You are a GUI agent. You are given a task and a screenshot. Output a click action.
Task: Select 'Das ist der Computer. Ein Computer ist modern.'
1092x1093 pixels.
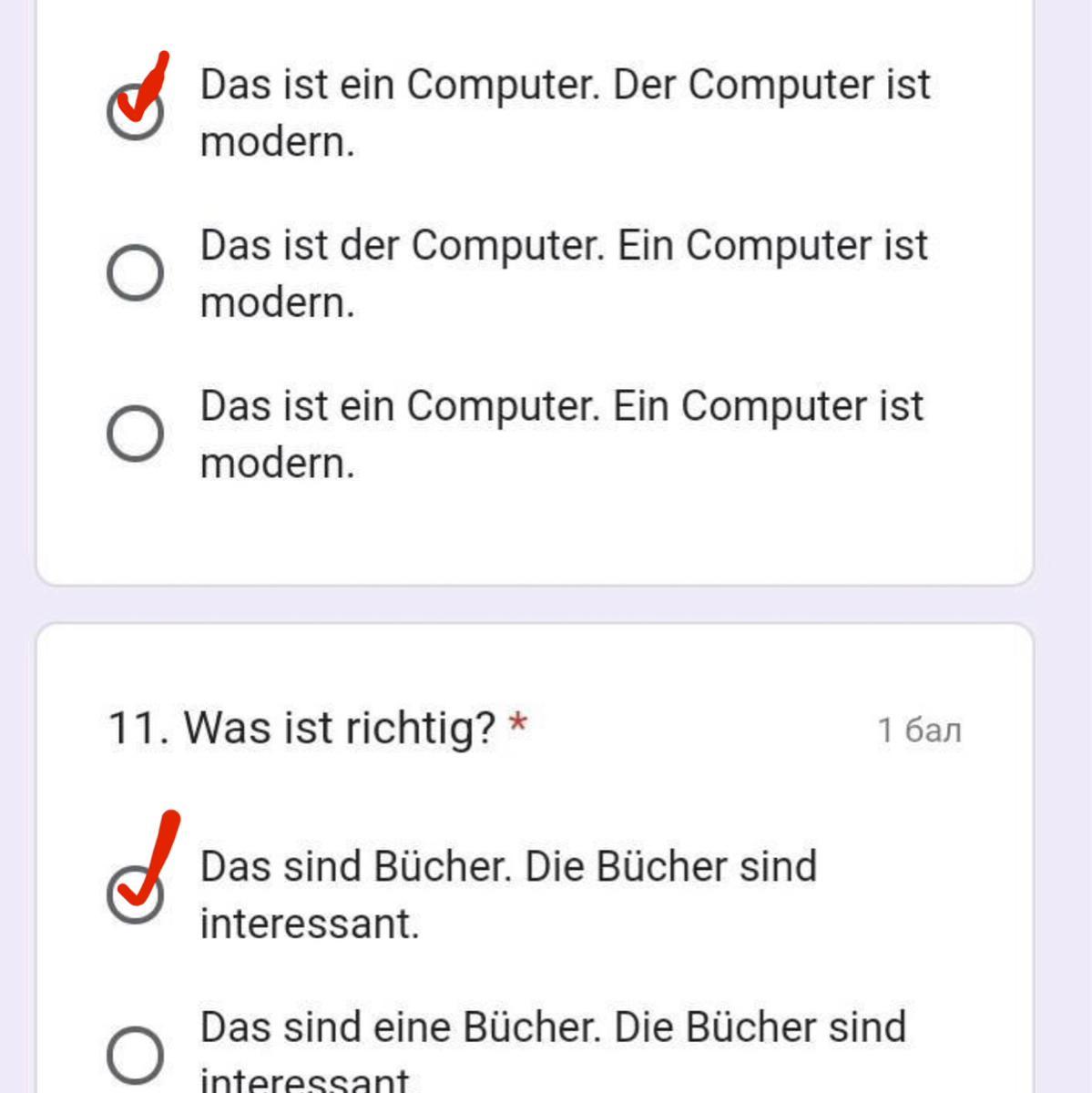136,272
